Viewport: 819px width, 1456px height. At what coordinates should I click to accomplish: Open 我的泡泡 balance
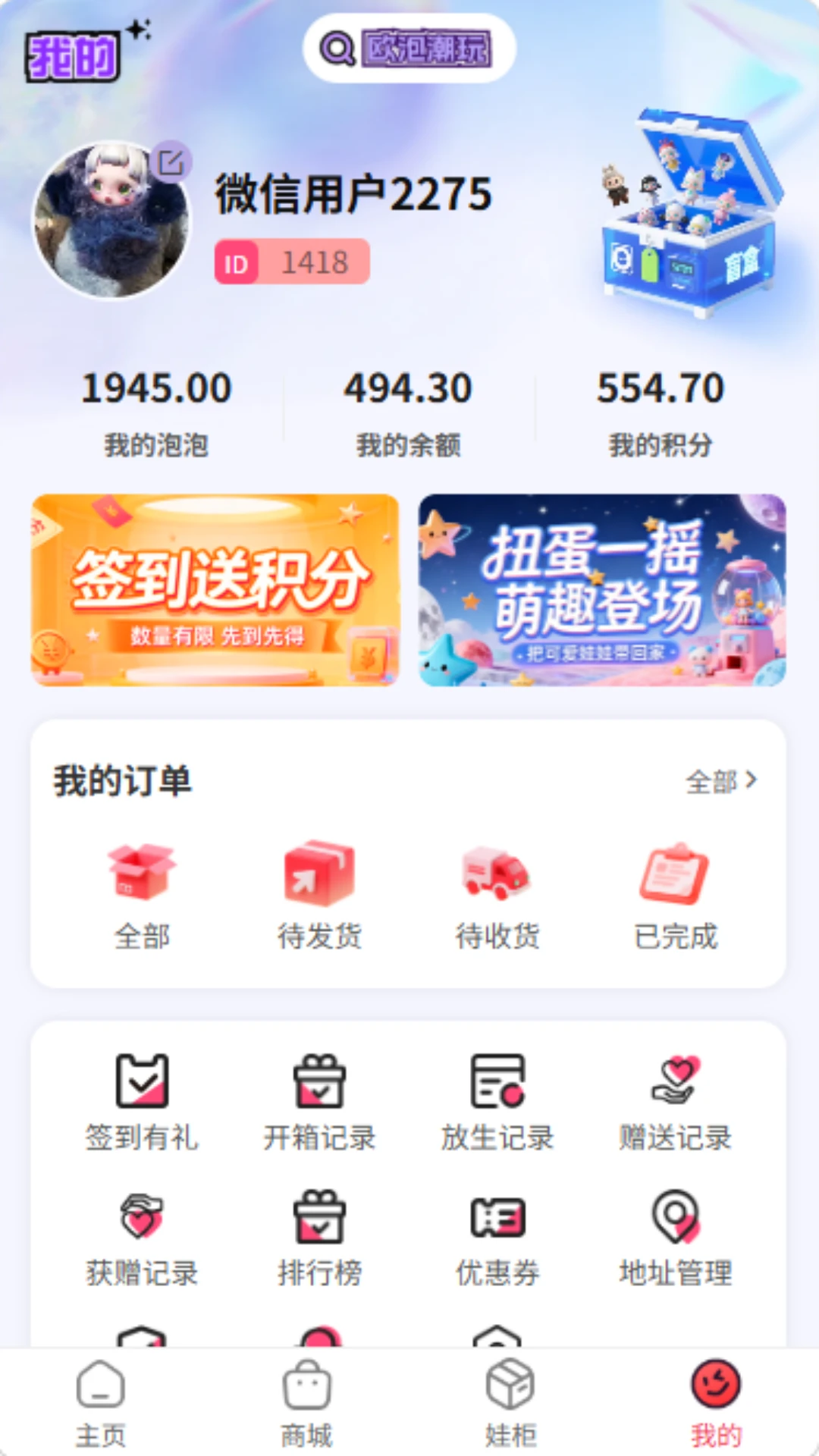[156, 413]
